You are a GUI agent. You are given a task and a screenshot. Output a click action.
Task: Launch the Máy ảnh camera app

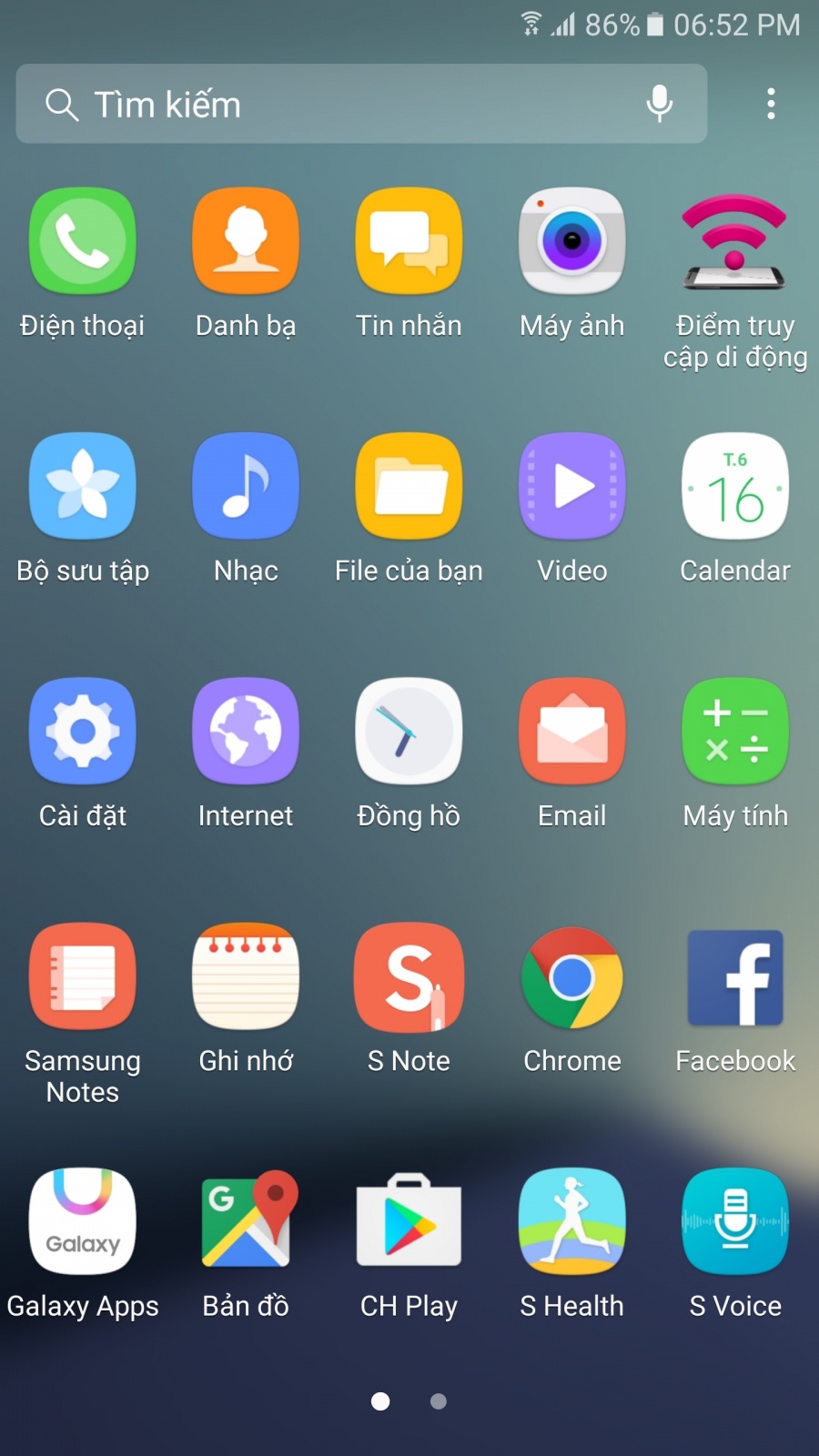pyautogui.click(x=571, y=241)
